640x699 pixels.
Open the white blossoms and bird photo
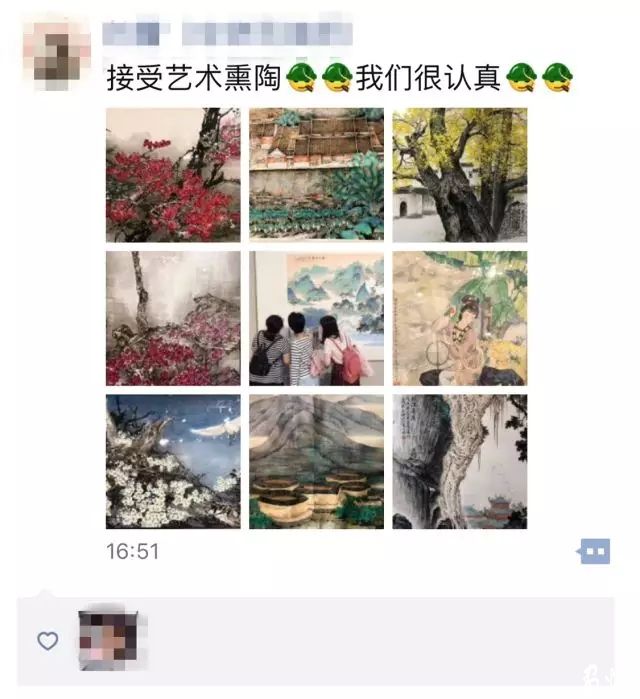[x=173, y=461]
